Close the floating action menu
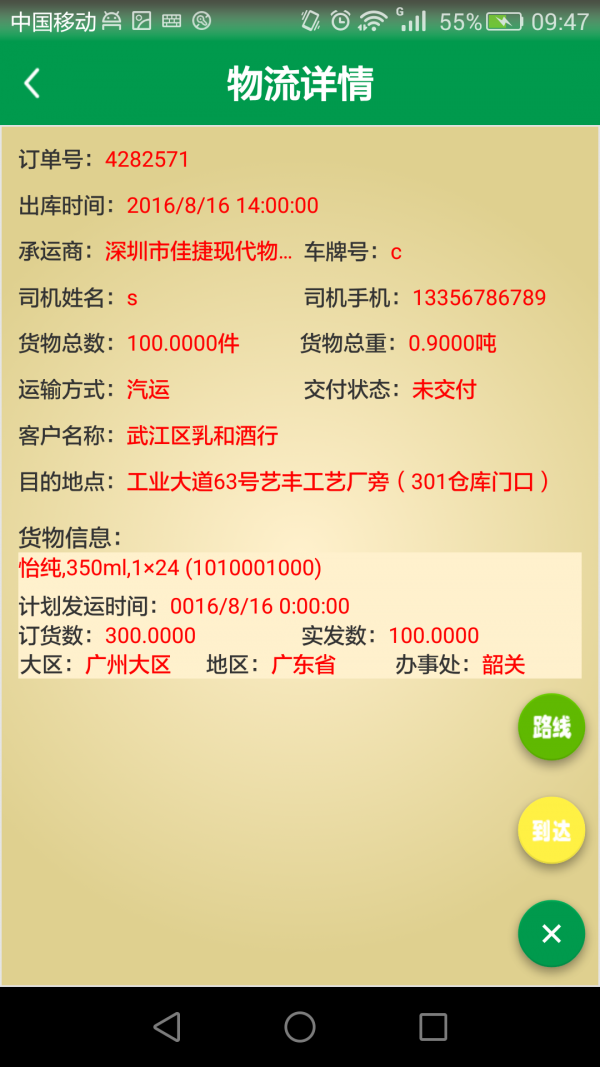The height and width of the screenshot is (1067, 600). coord(551,933)
